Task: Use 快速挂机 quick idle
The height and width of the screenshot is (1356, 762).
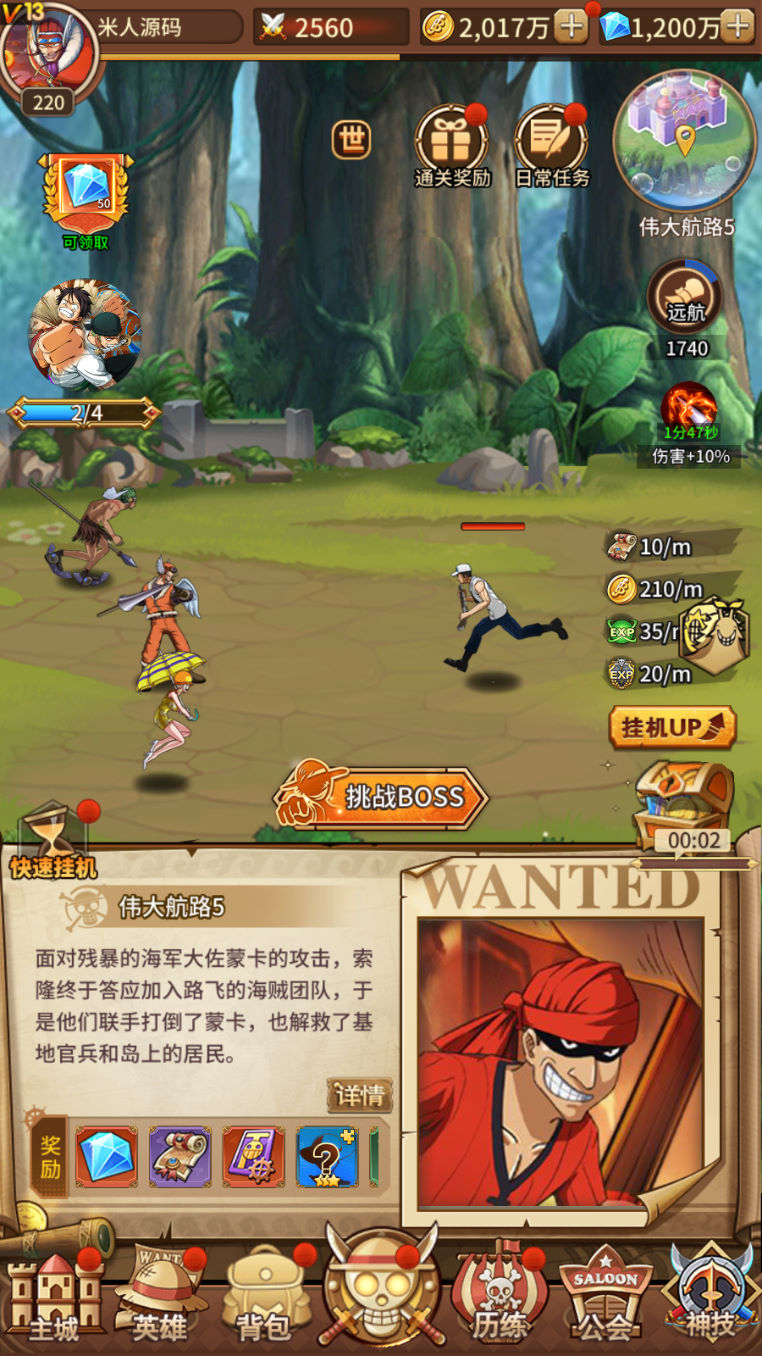Action: (52, 842)
